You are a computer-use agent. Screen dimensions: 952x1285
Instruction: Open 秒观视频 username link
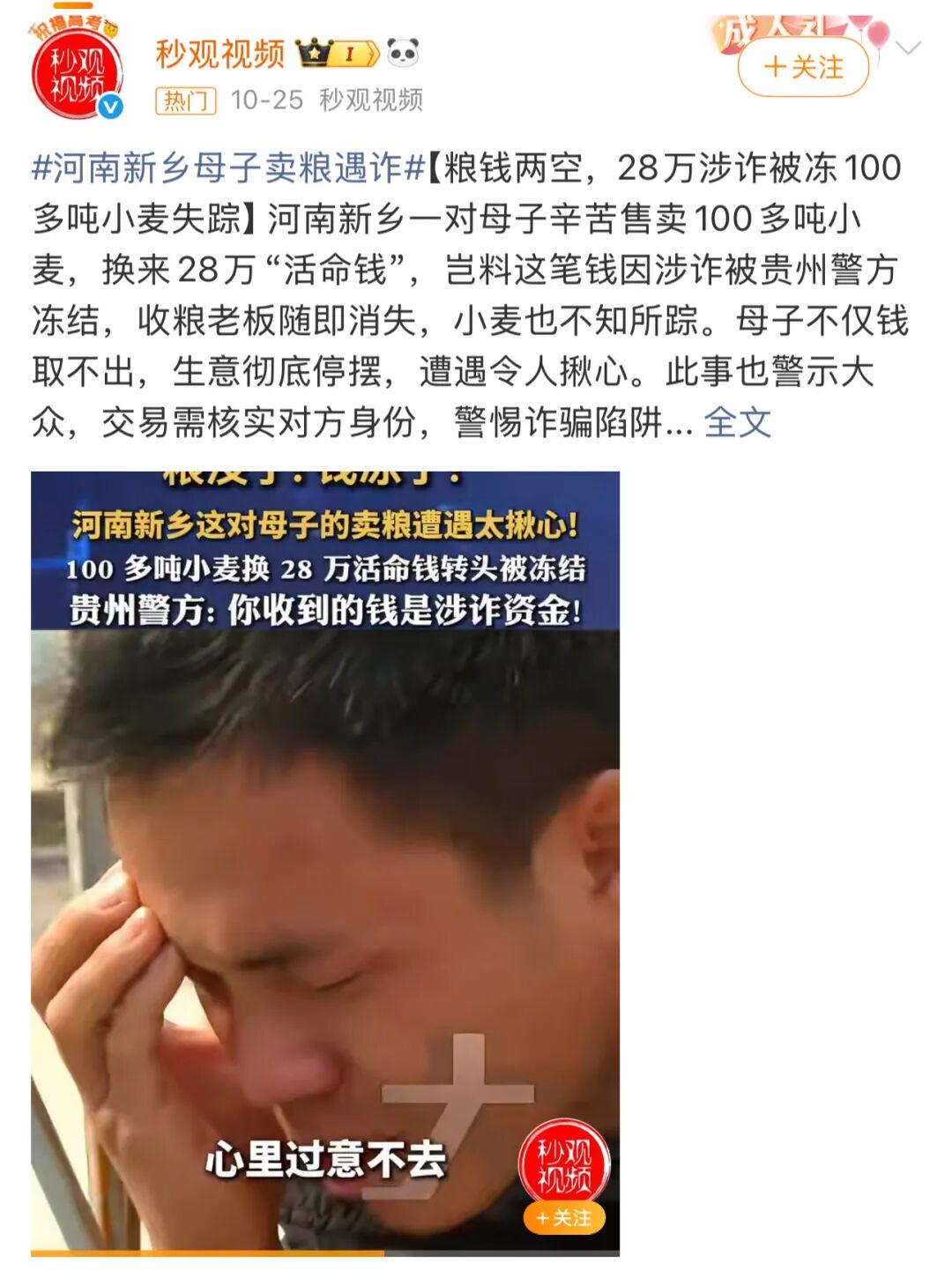click(x=220, y=55)
